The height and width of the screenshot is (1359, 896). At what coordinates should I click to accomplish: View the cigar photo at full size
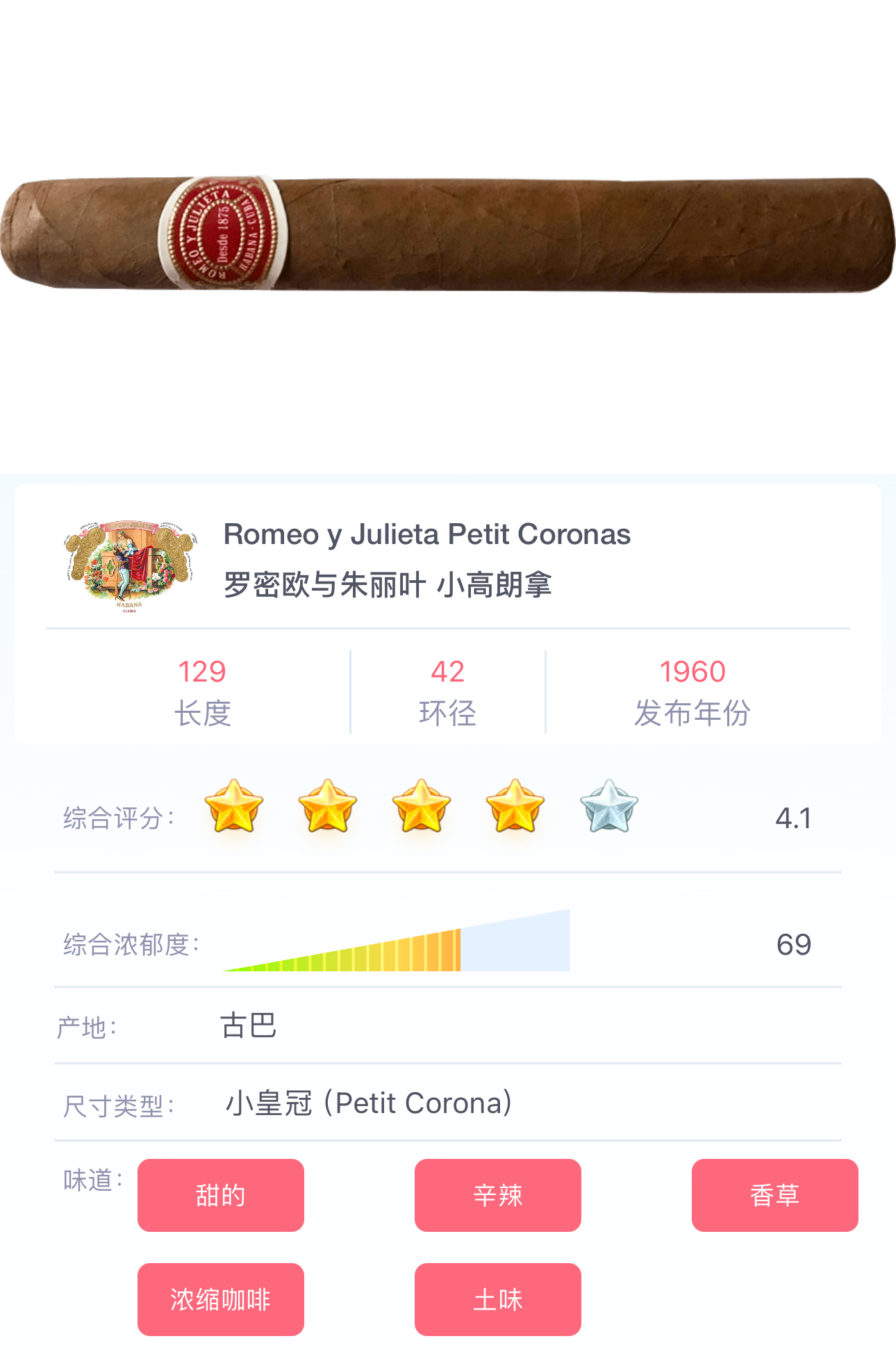tap(448, 234)
